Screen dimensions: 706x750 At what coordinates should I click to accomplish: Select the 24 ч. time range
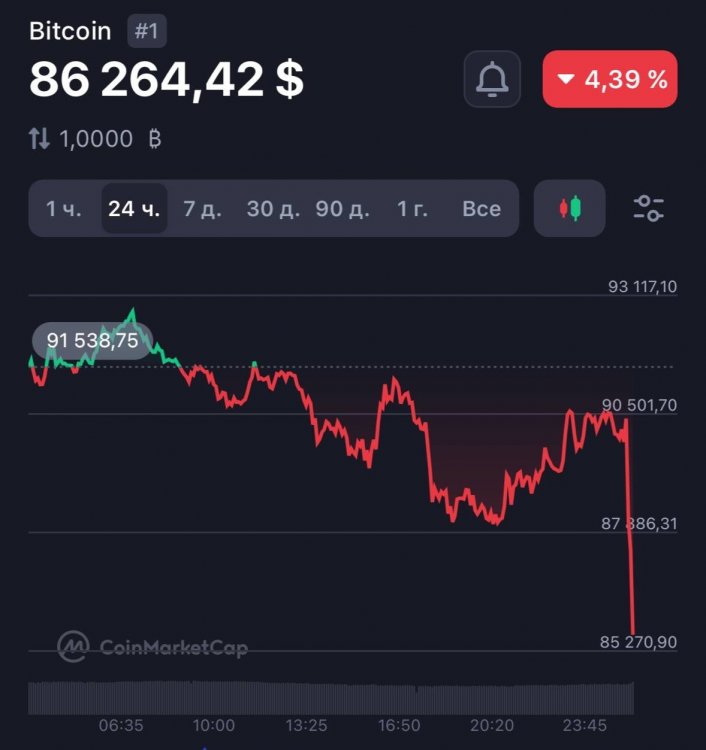tap(134, 209)
